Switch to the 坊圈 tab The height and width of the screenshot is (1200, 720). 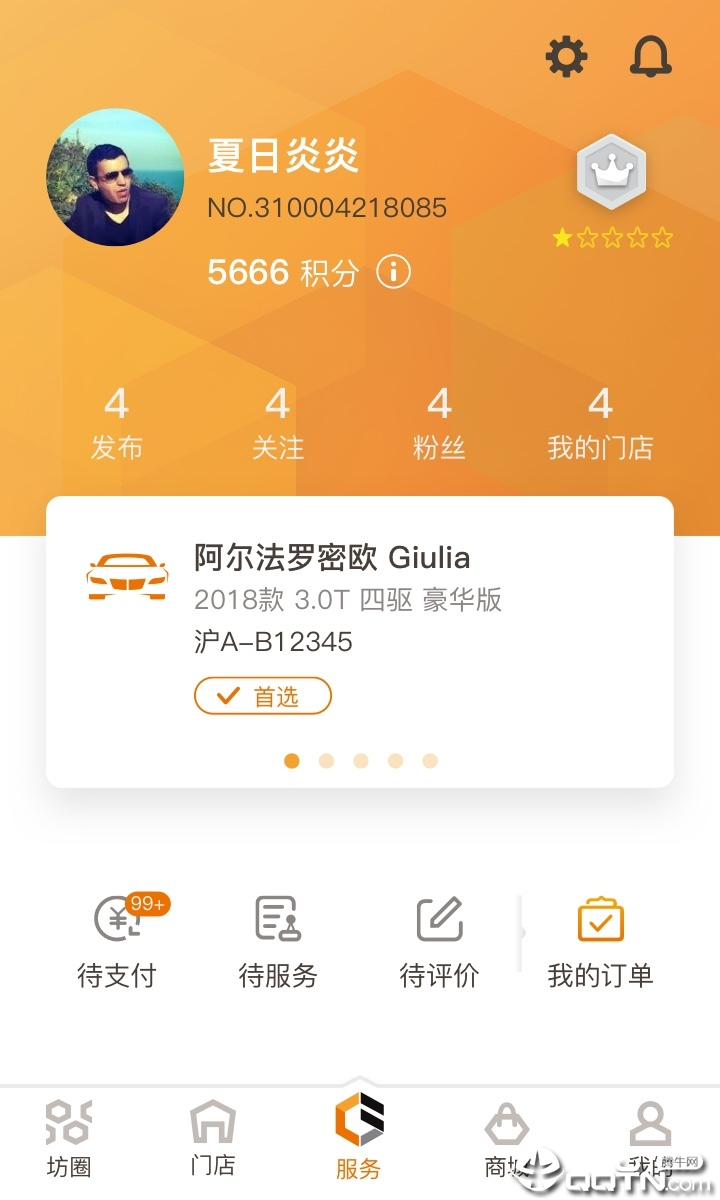[69, 1138]
